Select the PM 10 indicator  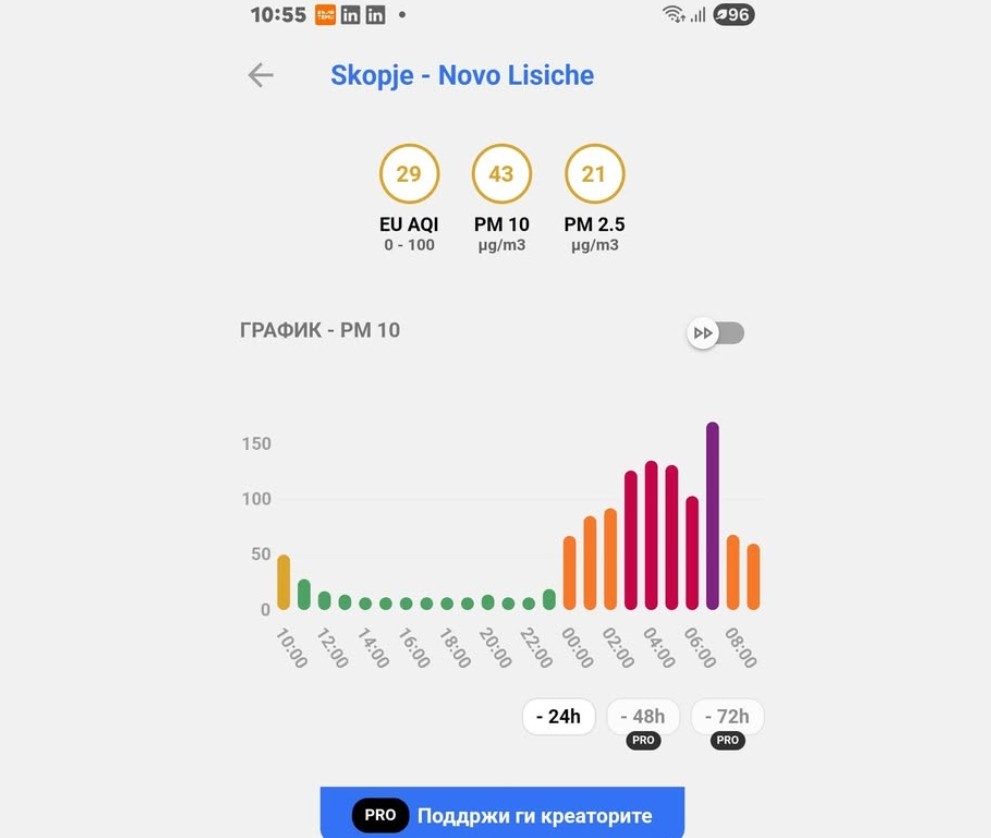(501, 175)
